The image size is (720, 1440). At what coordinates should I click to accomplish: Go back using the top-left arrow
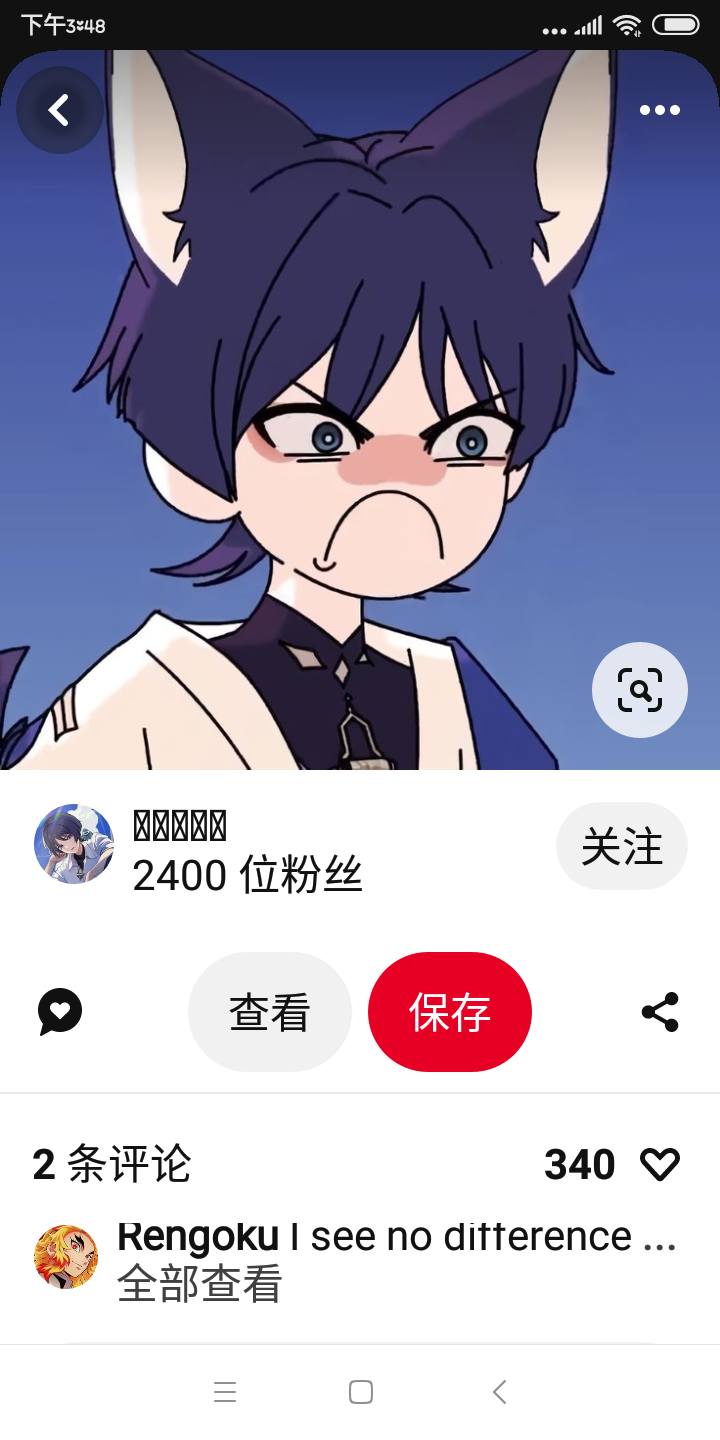[x=59, y=110]
